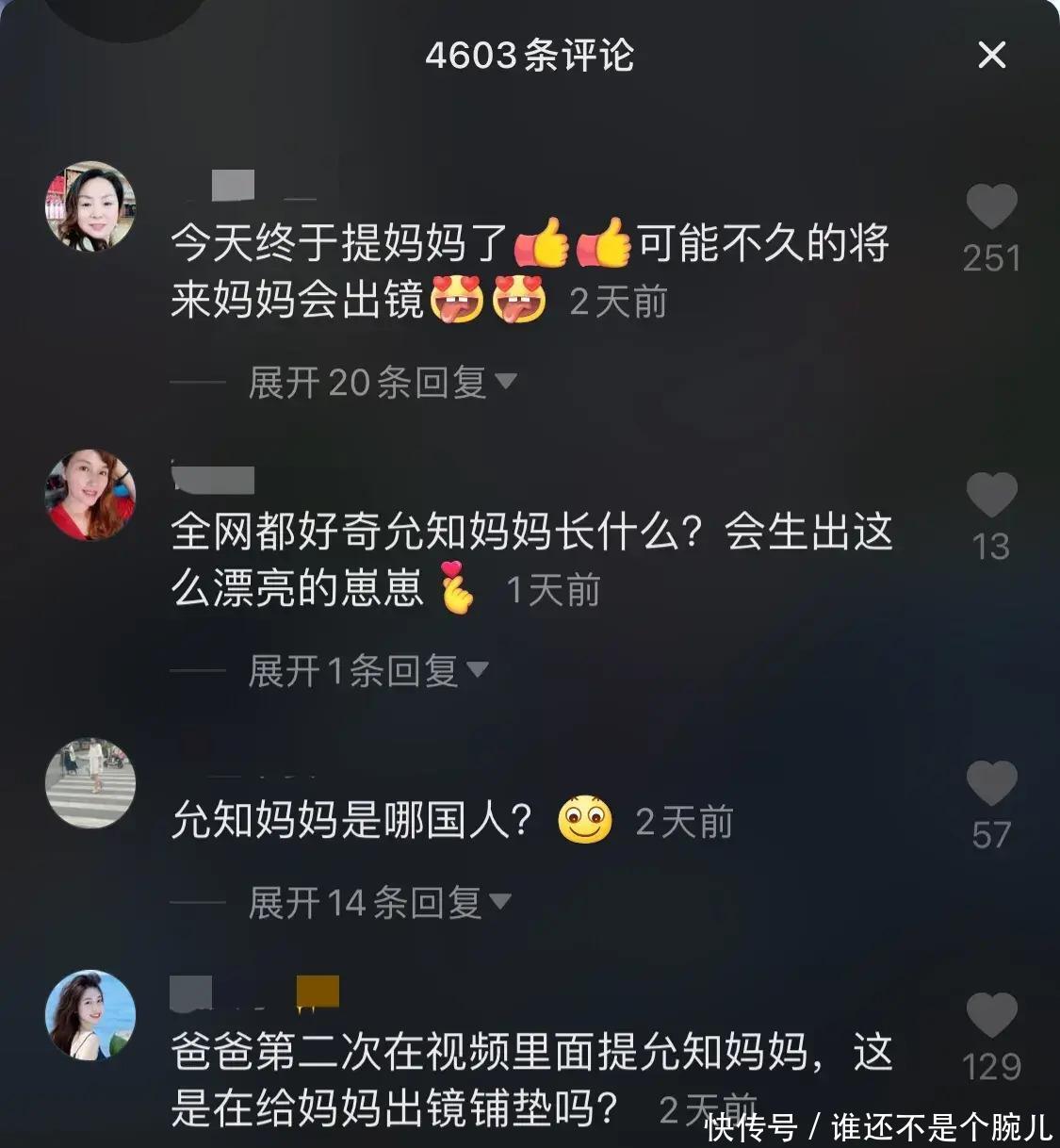Like the comment 允知妈妈是哪国人
This screenshot has width=1060, height=1148.
[x=991, y=784]
